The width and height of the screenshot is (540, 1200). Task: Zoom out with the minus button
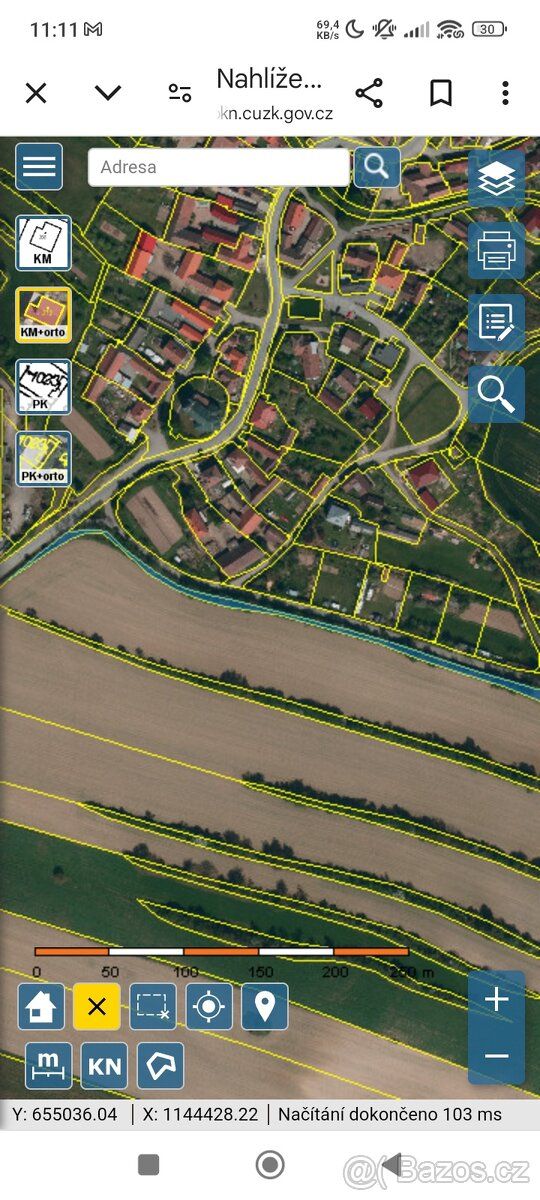point(496,1056)
